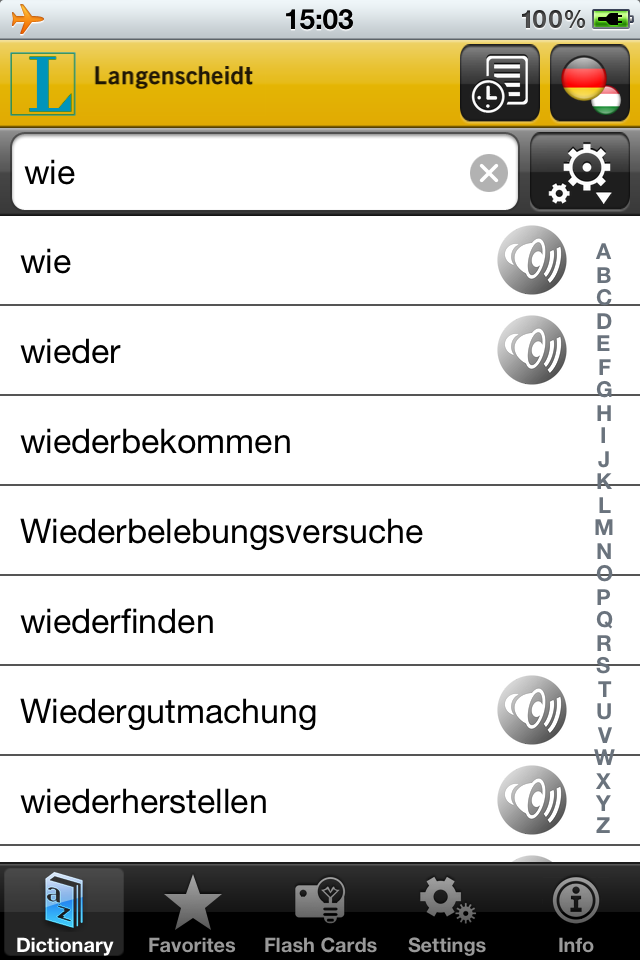The image size is (640, 960).
Task: Play pronunciation of 'Wiedergutmachung'
Action: [532, 711]
